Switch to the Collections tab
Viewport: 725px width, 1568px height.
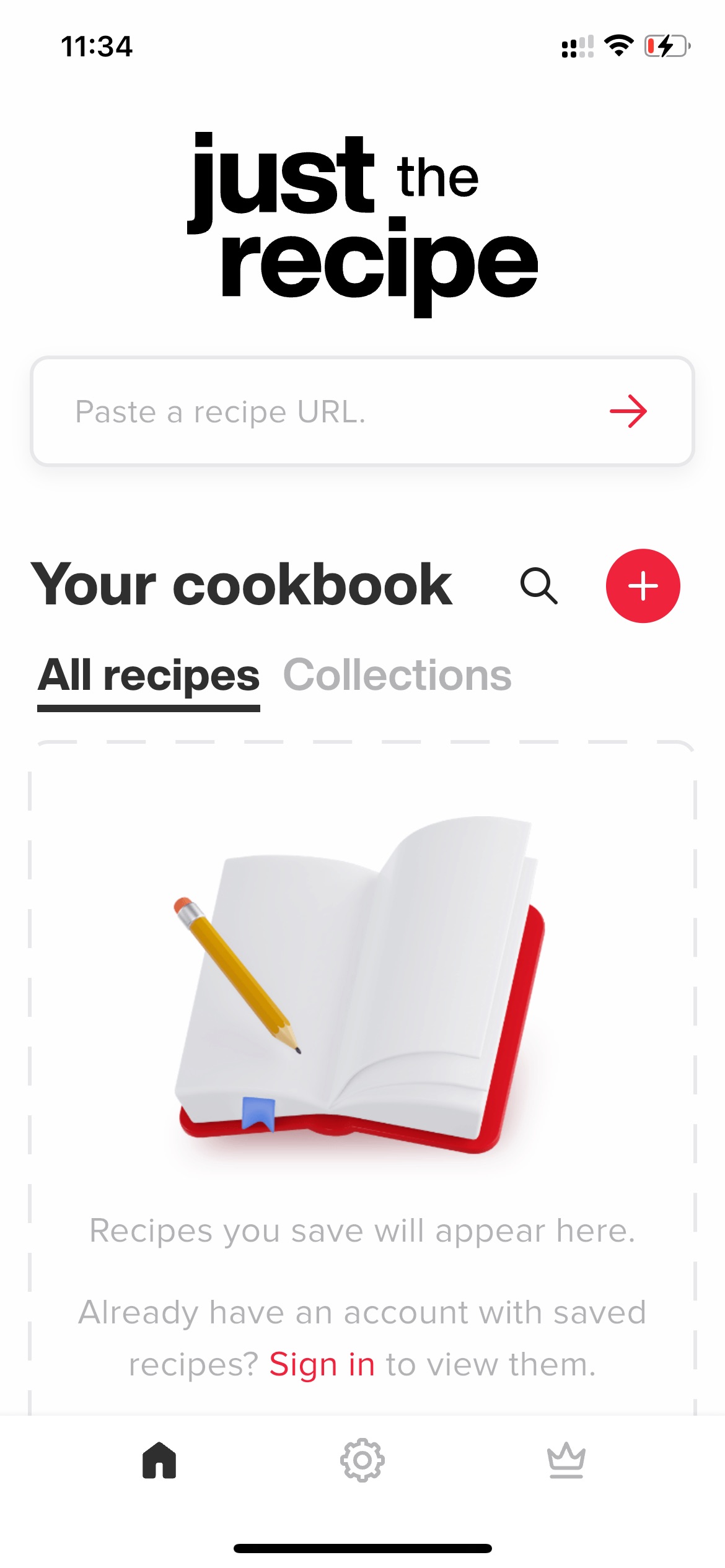pos(397,675)
